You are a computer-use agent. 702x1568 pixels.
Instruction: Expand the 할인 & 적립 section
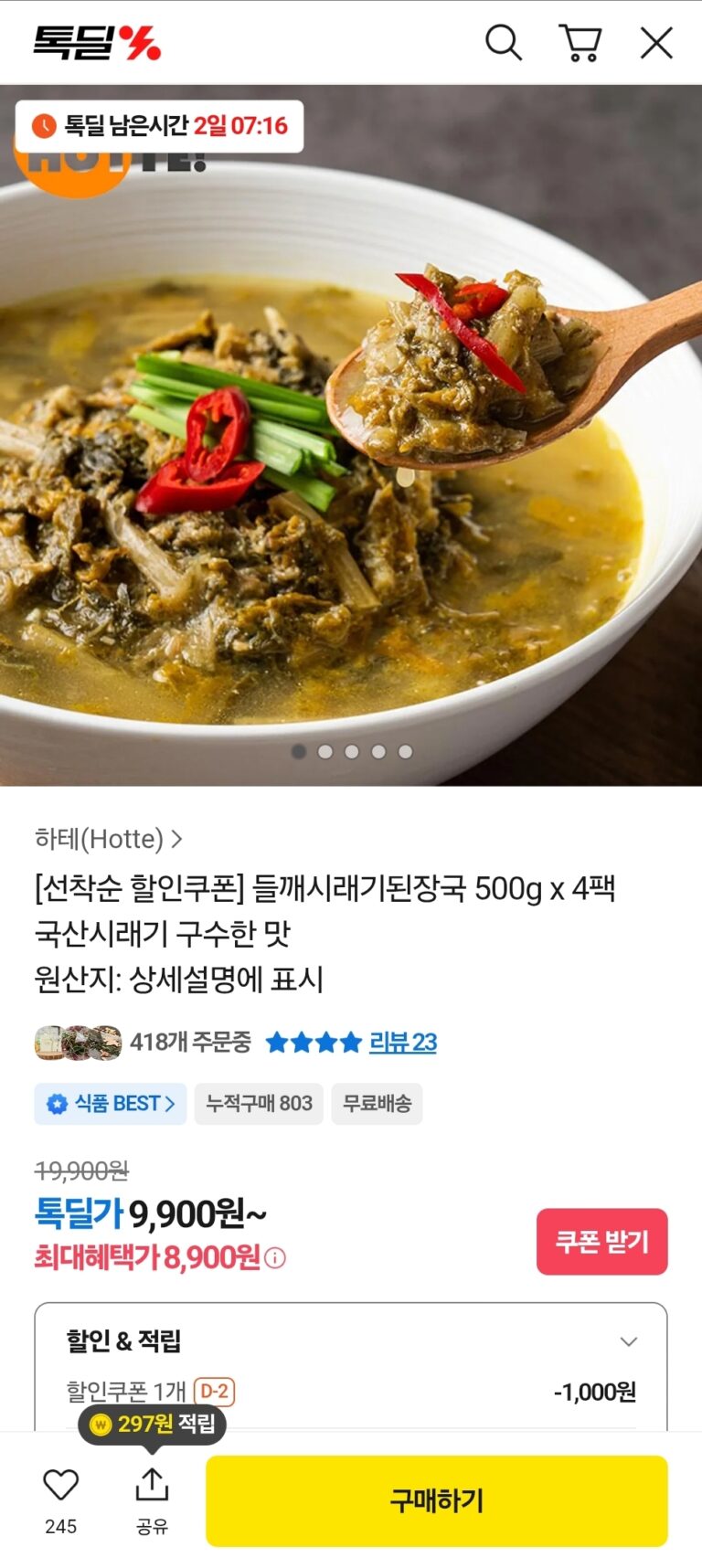pos(628,1341)
